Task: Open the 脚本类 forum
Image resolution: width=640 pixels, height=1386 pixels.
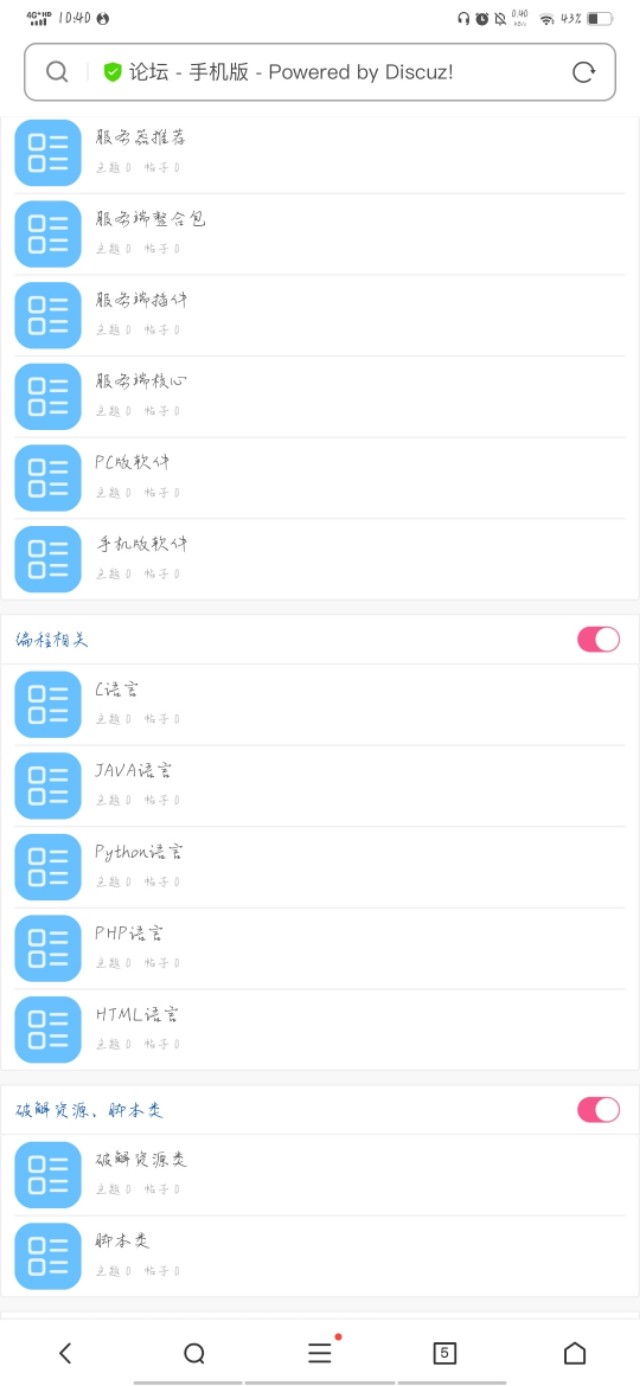Action: point(122,1241)
